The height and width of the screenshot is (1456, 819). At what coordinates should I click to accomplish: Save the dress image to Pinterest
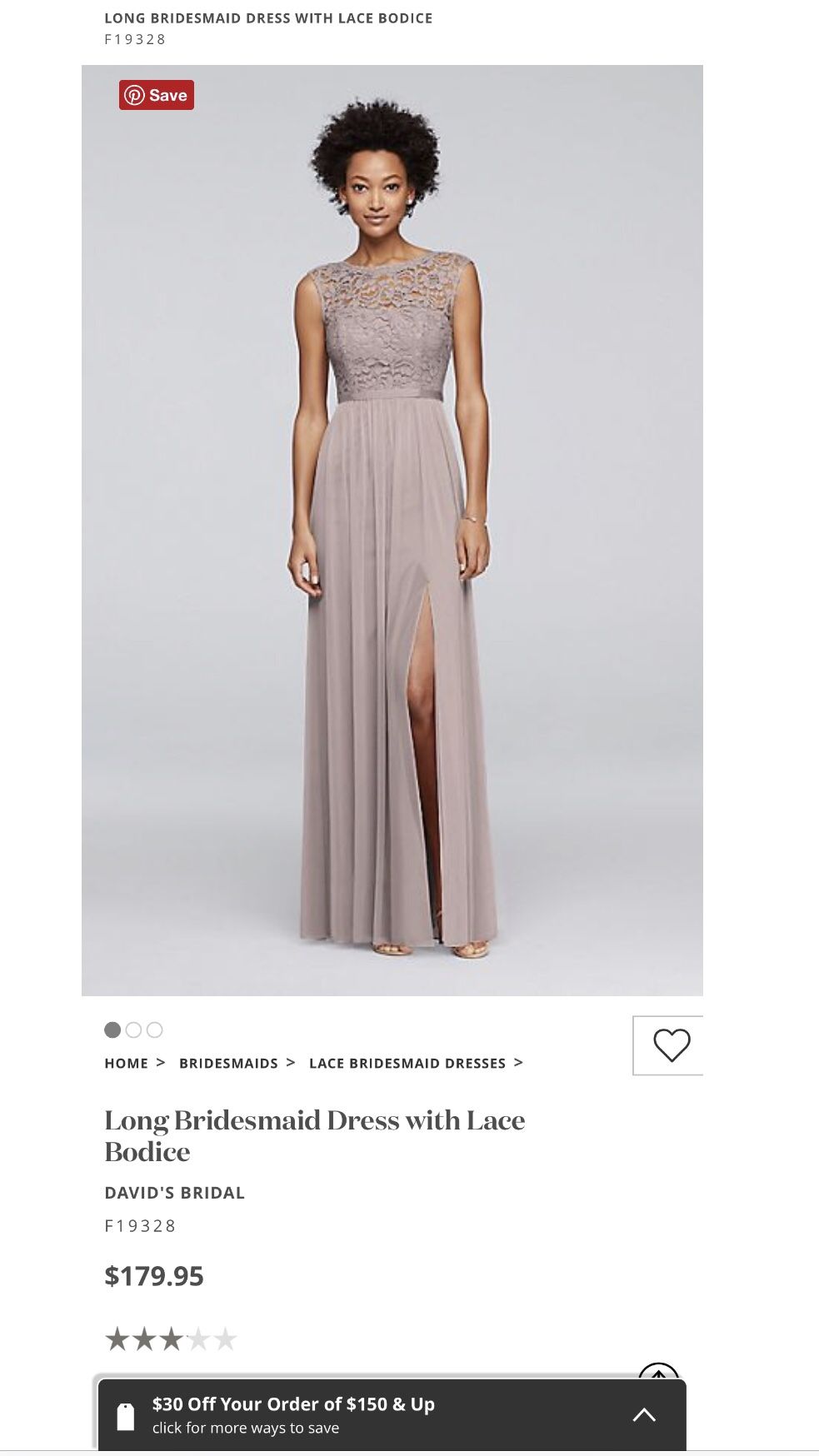(157, 95)
